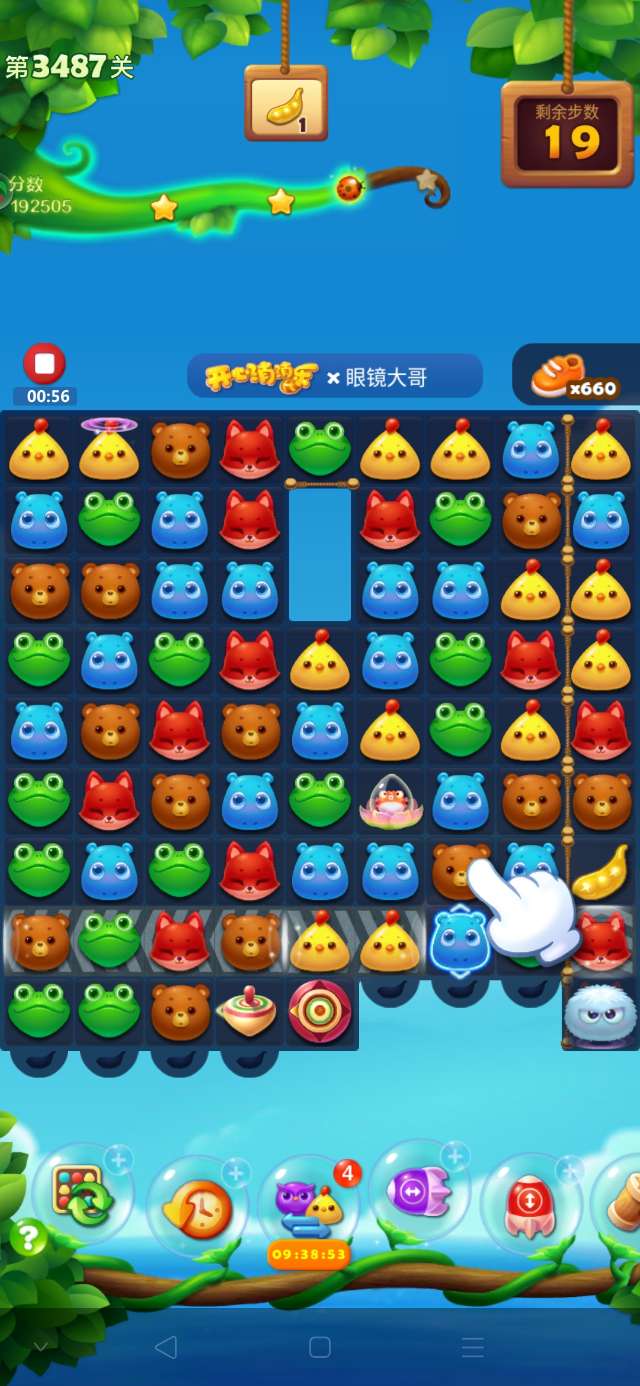Select the purple horizontal rocket booster
This screenshot has height=1386, width=640.
click(x=419, y=1191)
